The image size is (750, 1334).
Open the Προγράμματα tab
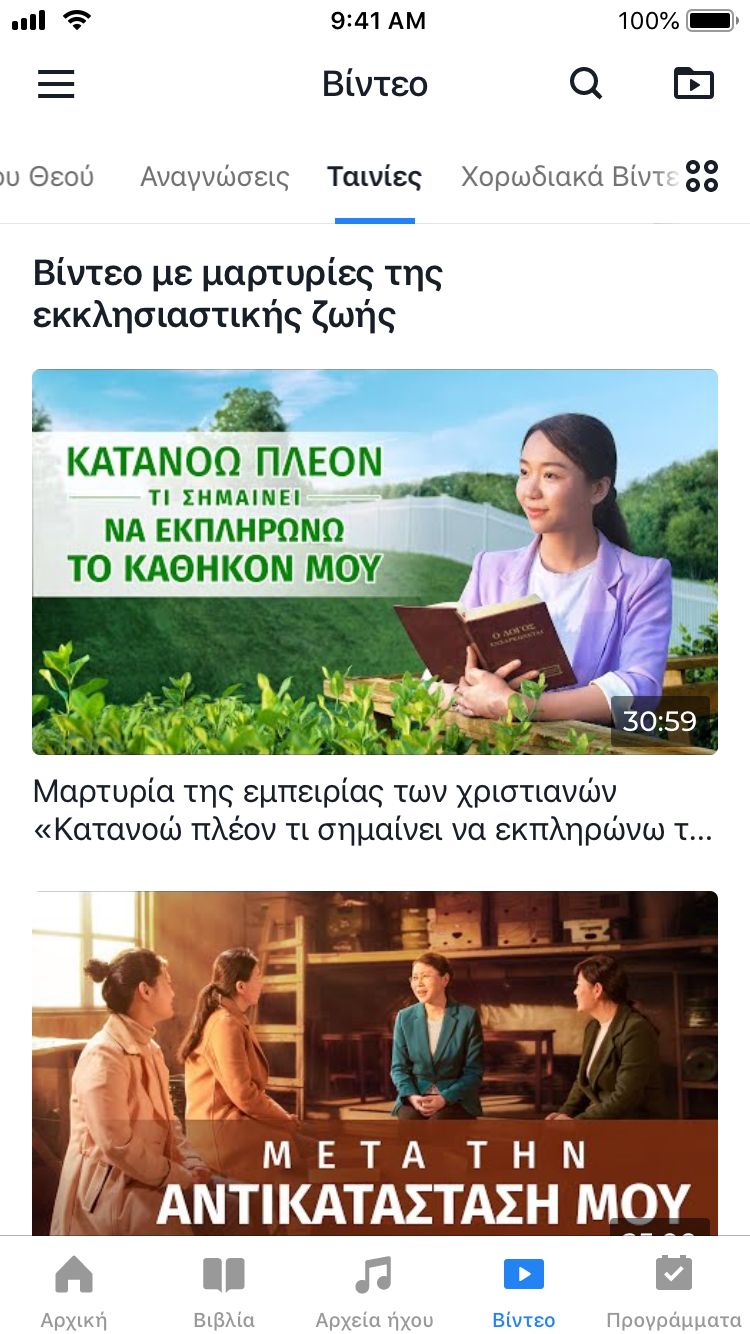coord(674,1292)
